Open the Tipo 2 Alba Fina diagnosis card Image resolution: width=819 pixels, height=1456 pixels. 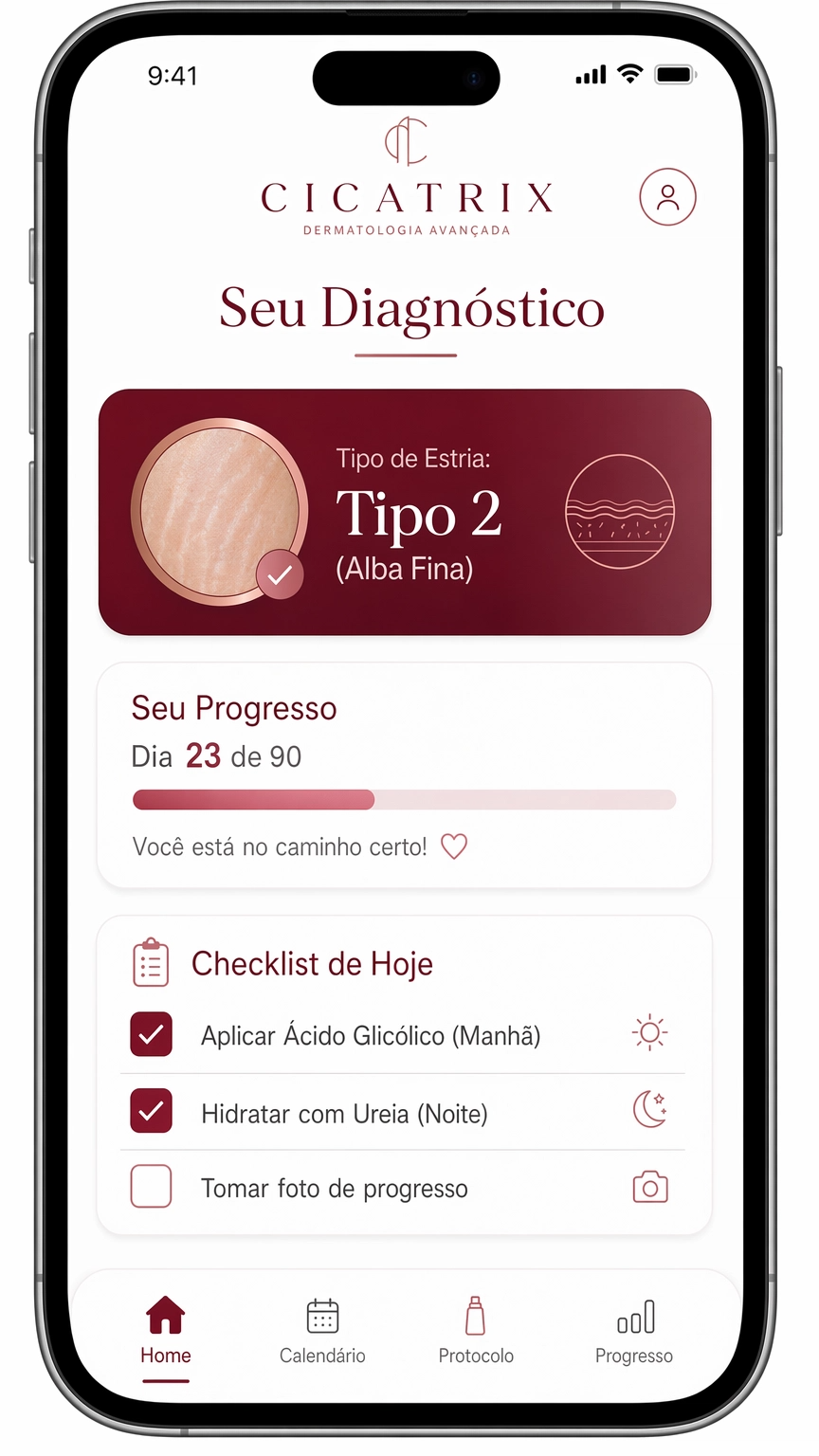(405, 512)
